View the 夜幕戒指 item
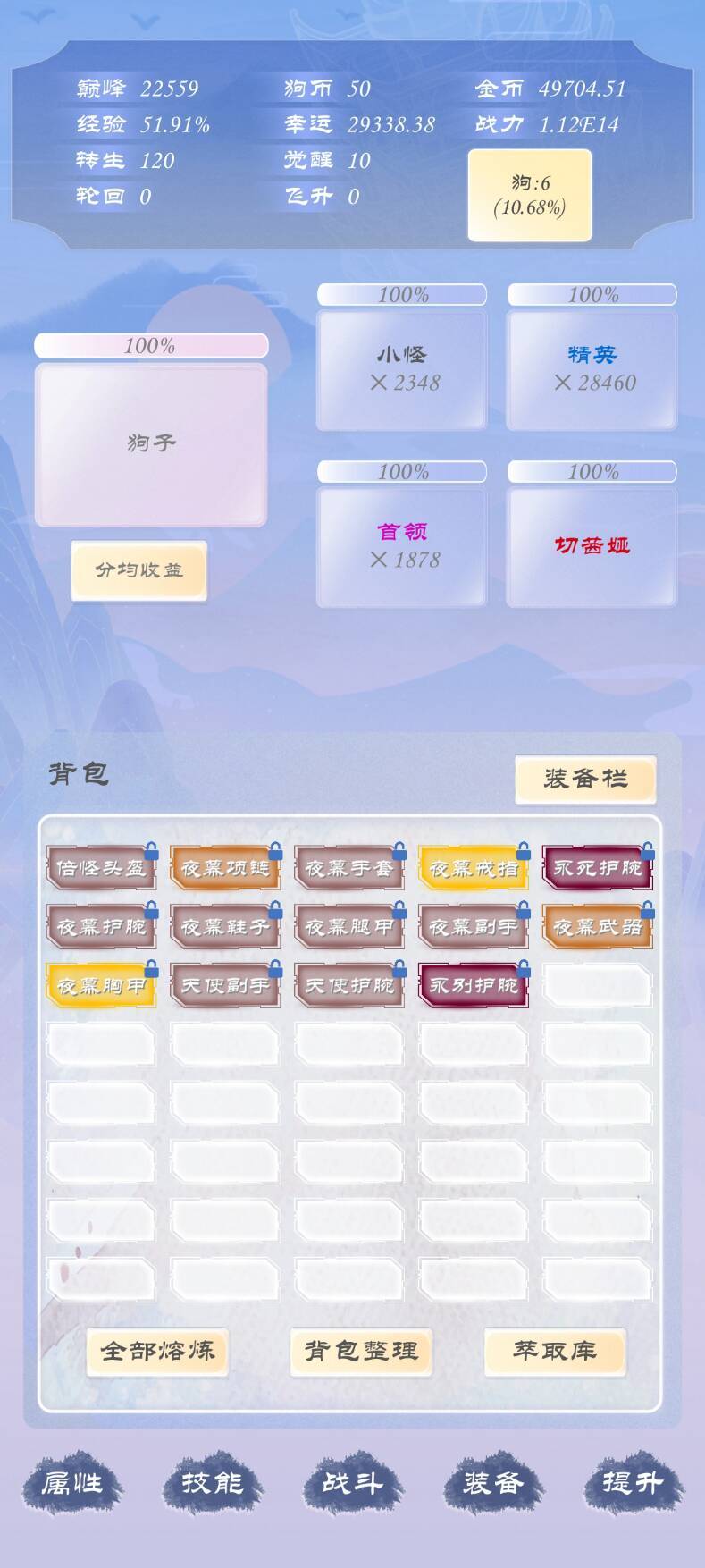705x1568 pixels. pyautogui.click(x=473, y=868)
